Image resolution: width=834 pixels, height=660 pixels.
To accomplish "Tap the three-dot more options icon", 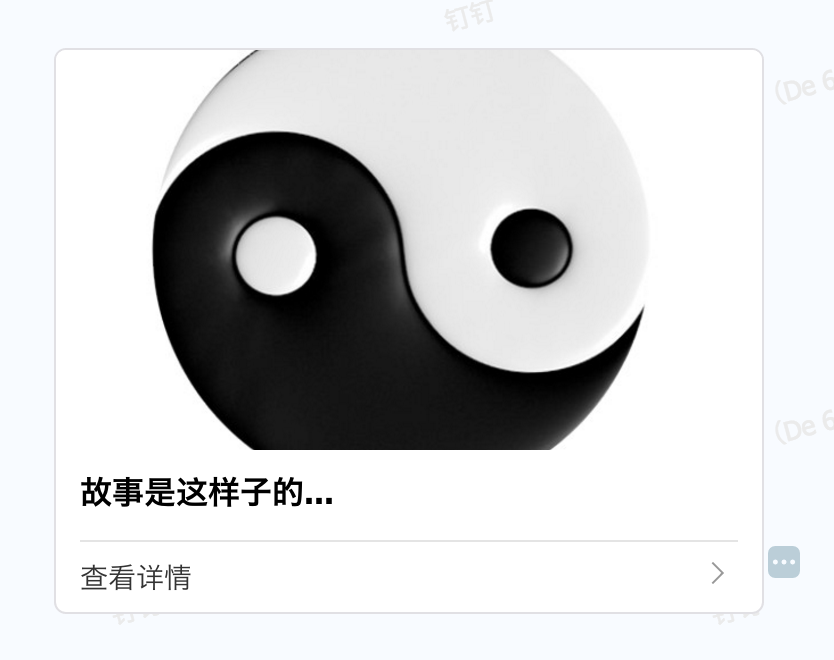I will click(x=783, y=562).
